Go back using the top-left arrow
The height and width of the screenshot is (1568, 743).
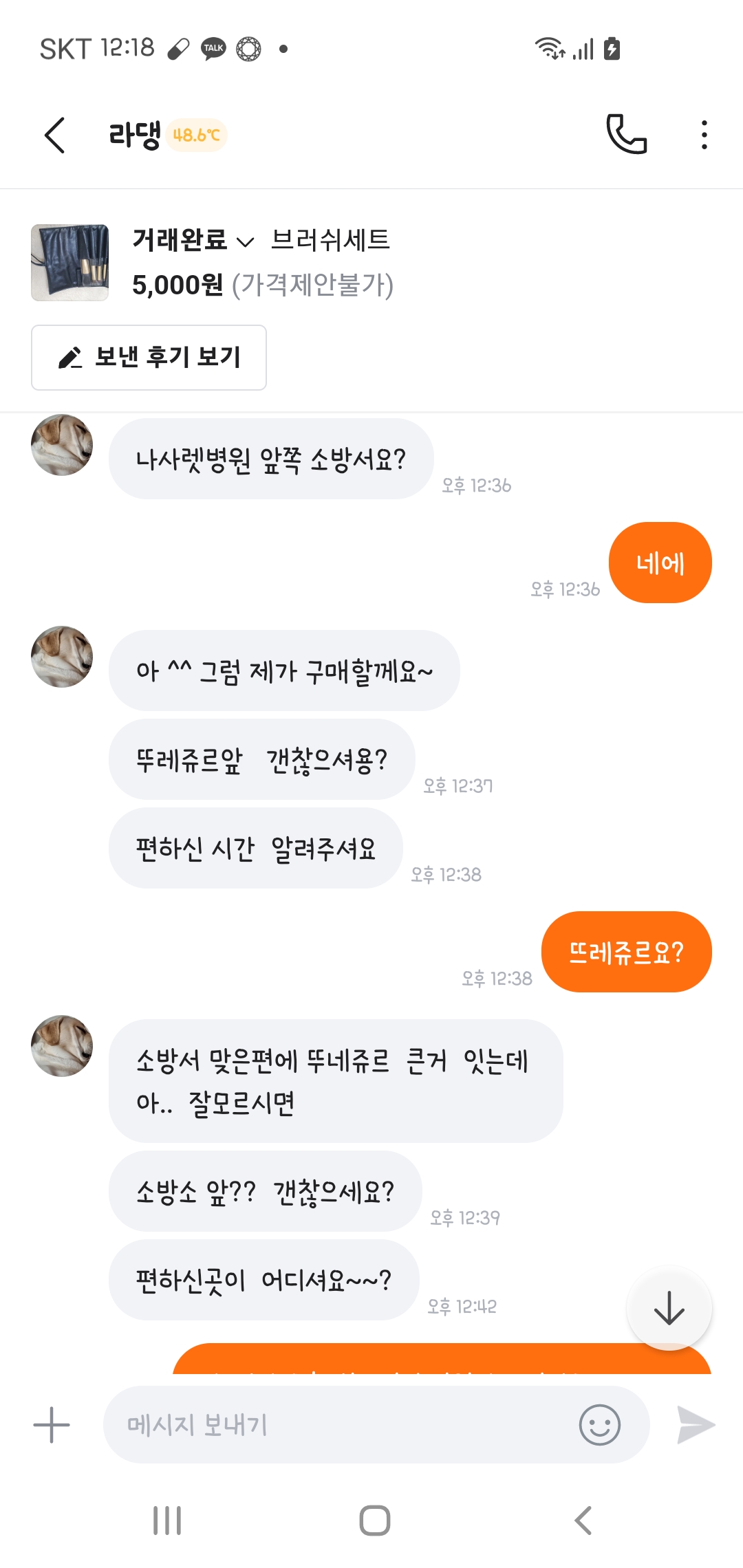coord(55,135)
